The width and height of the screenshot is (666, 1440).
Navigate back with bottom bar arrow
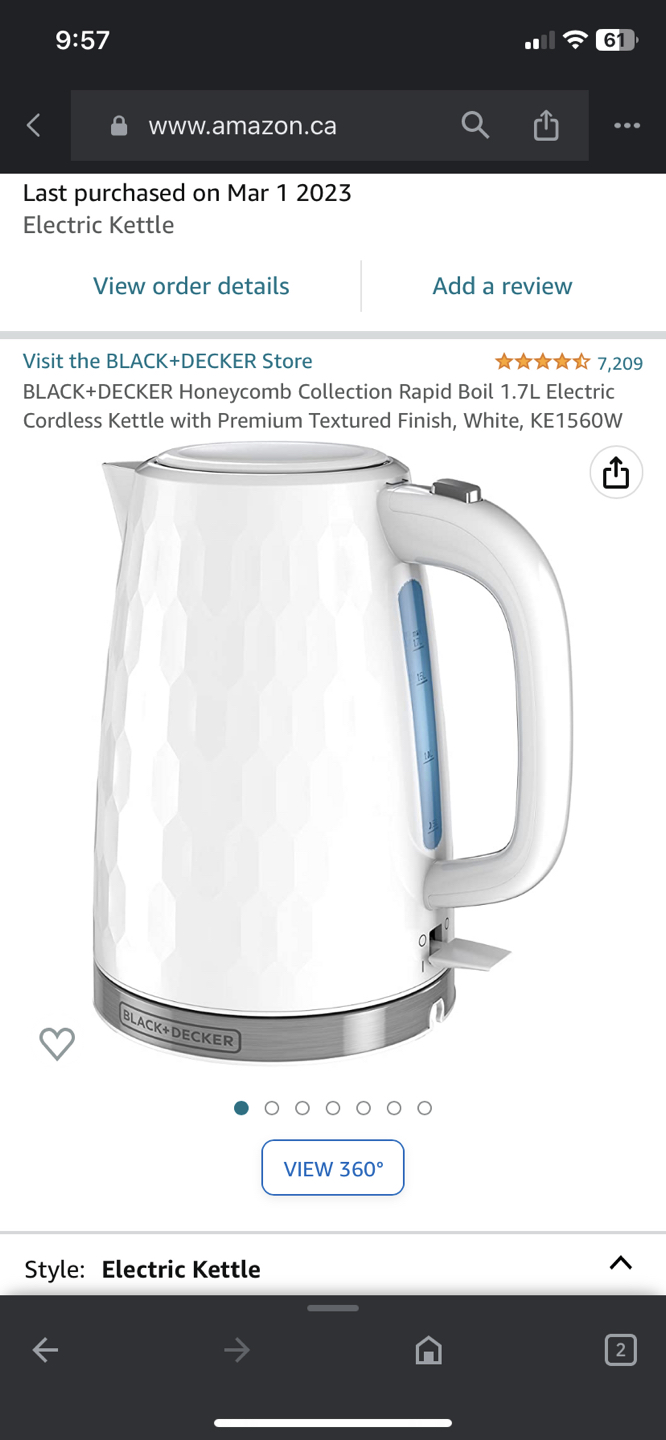pyautogui.click(x=45, y=1350)
